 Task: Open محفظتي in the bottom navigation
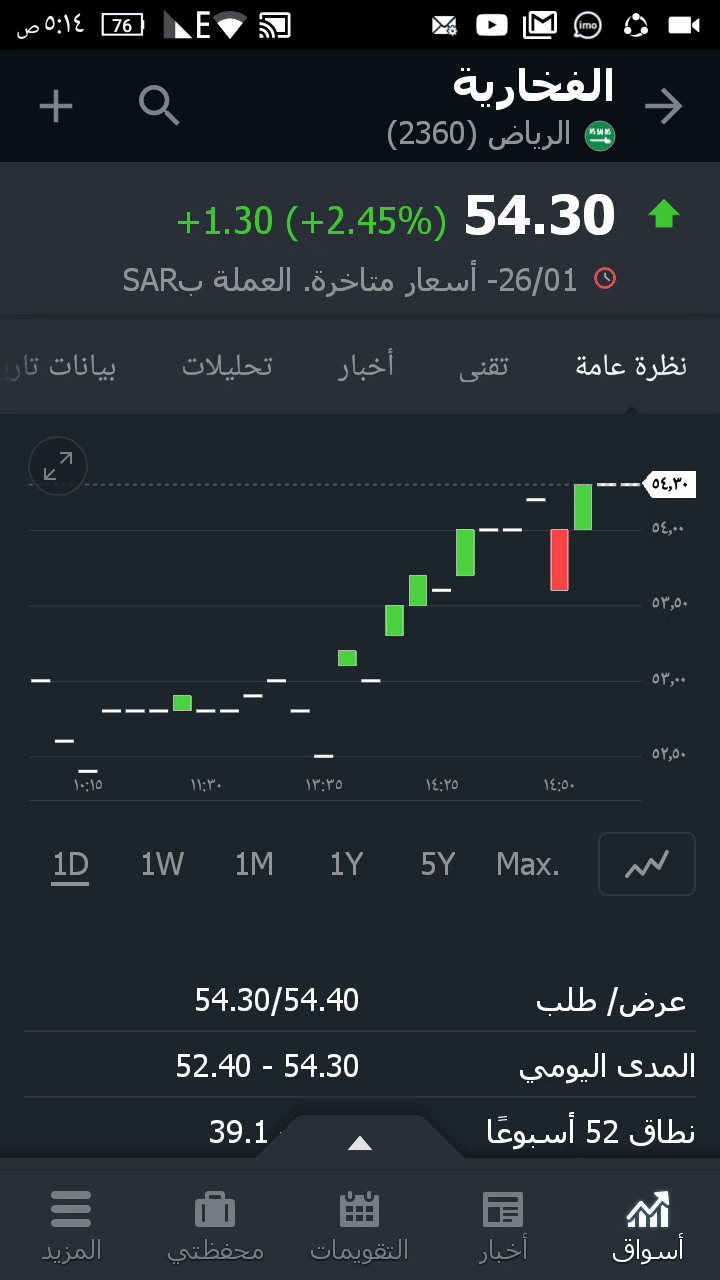point(215,1225)
